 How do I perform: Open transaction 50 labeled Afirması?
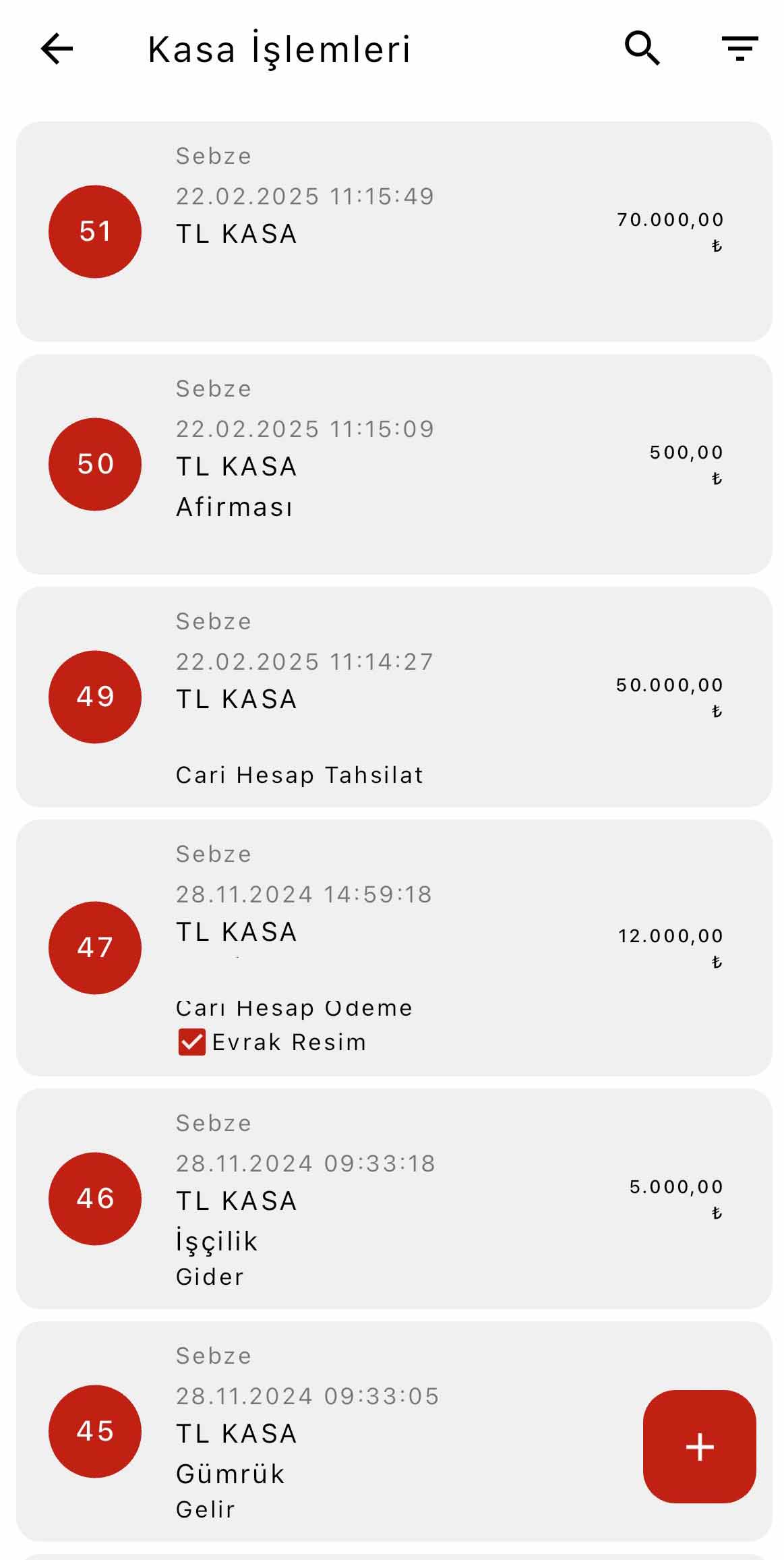click(394, 464)
